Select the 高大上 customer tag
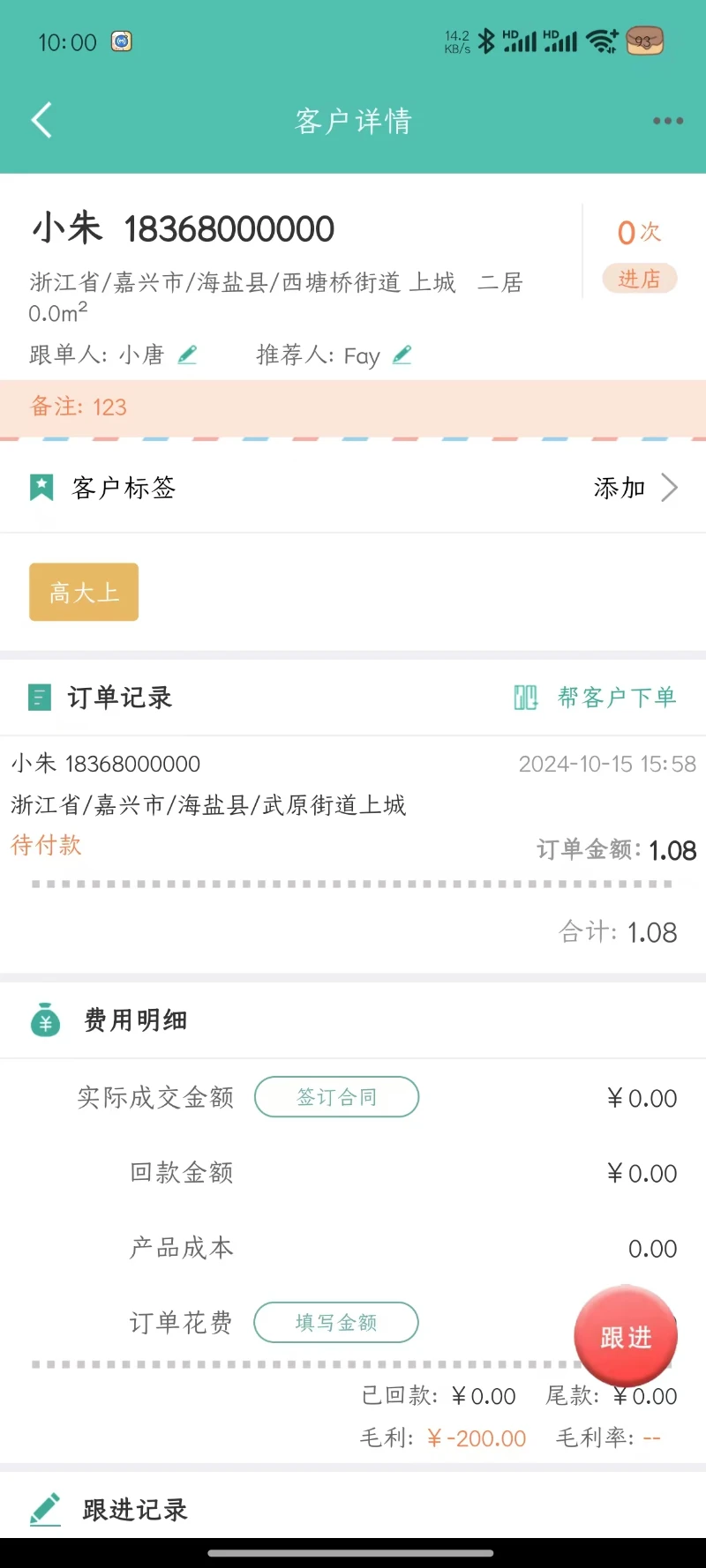The height and width of the screenshot is (1568, 706). tap(83, 592)
